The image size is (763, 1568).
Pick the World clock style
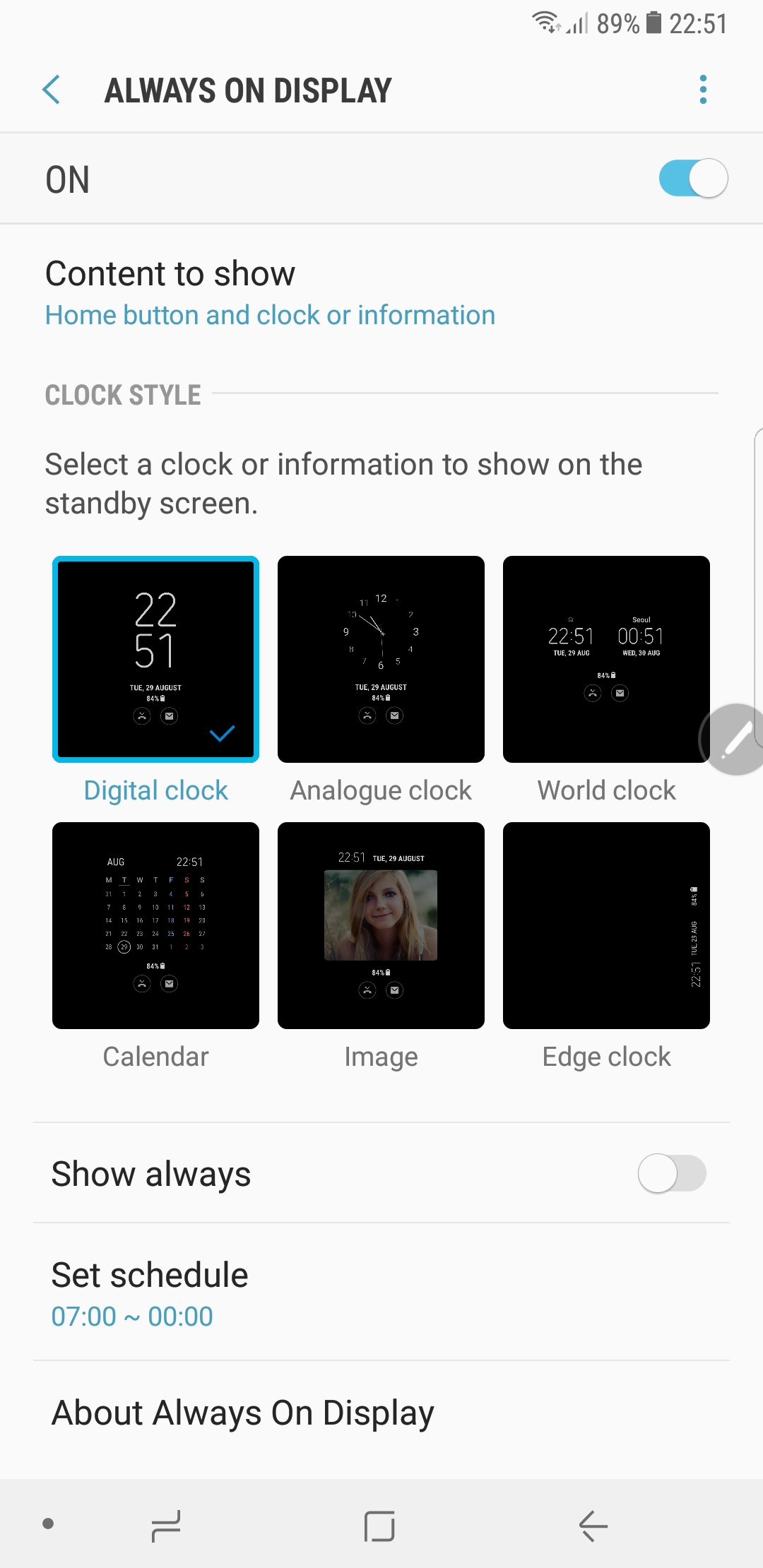(606, 660)
